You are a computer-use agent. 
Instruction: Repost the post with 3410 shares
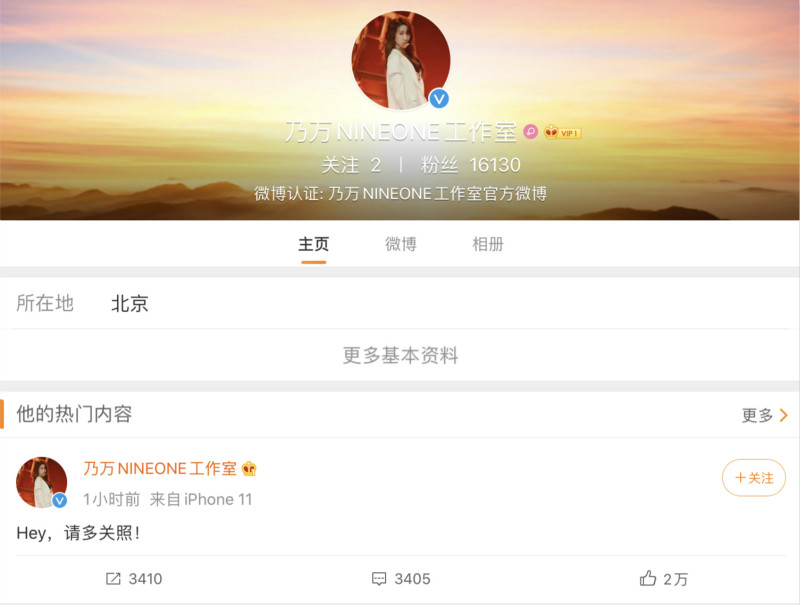pos(133,578)
